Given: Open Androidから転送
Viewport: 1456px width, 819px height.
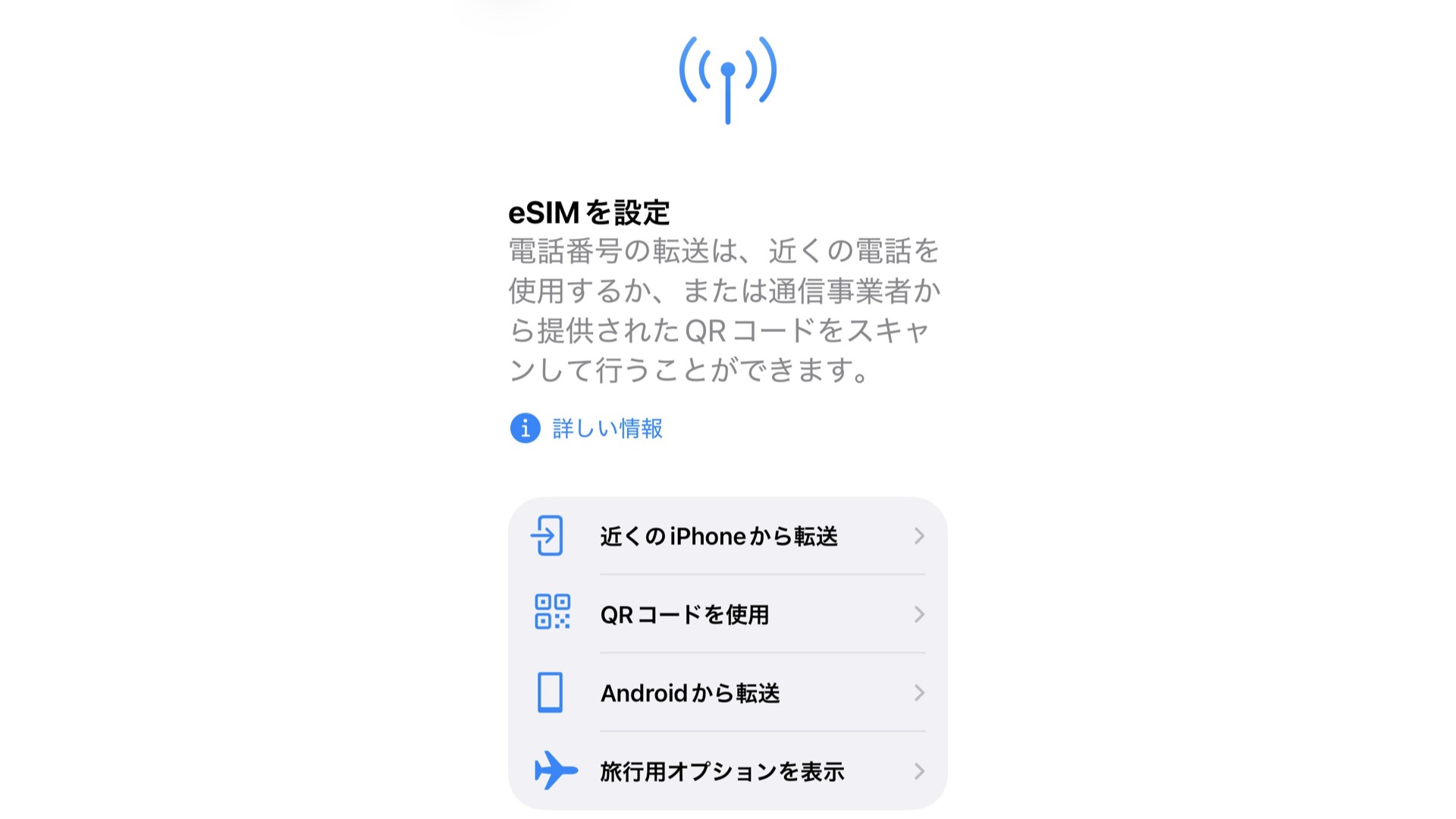Looking at the screenshot, I should tap(690, 693).
